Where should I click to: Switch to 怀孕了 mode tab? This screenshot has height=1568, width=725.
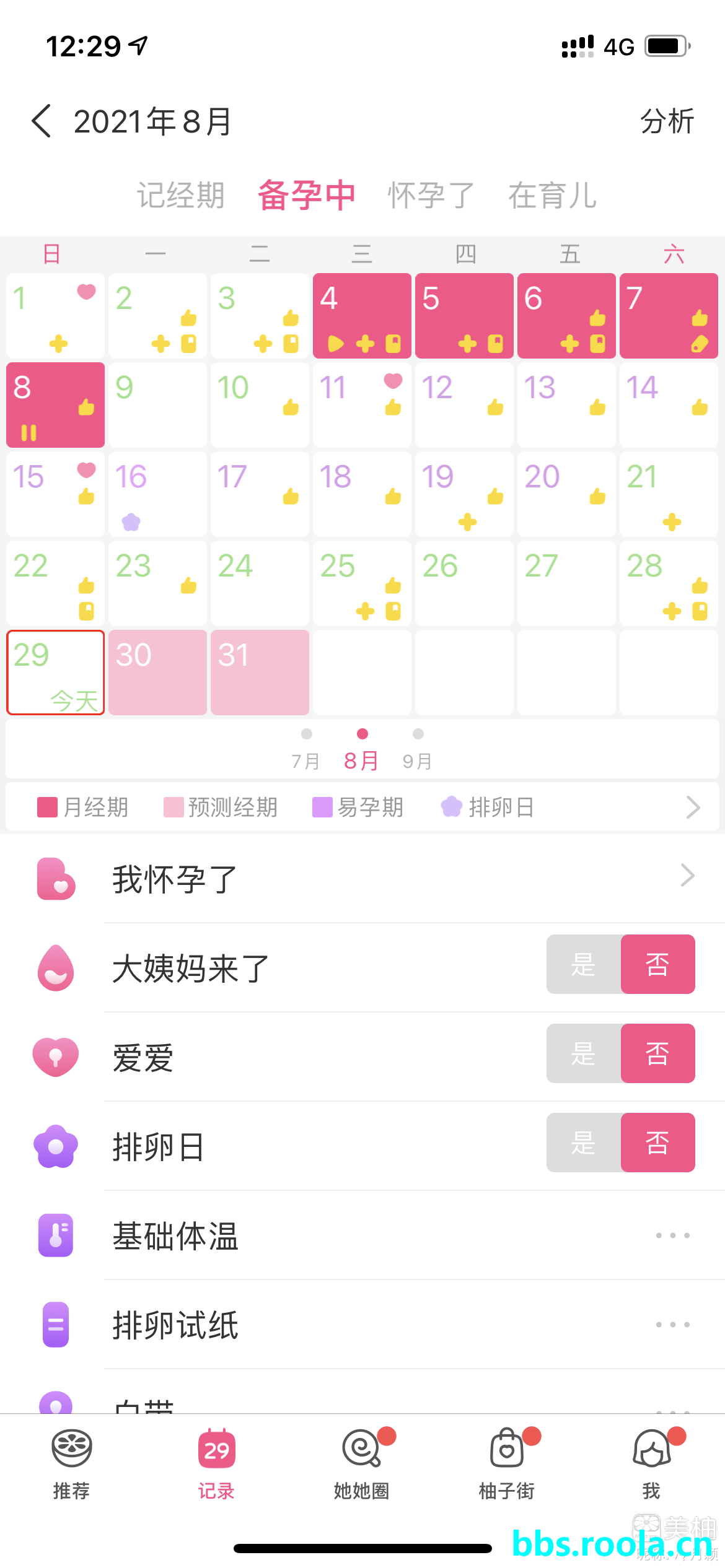coord(431,196)
